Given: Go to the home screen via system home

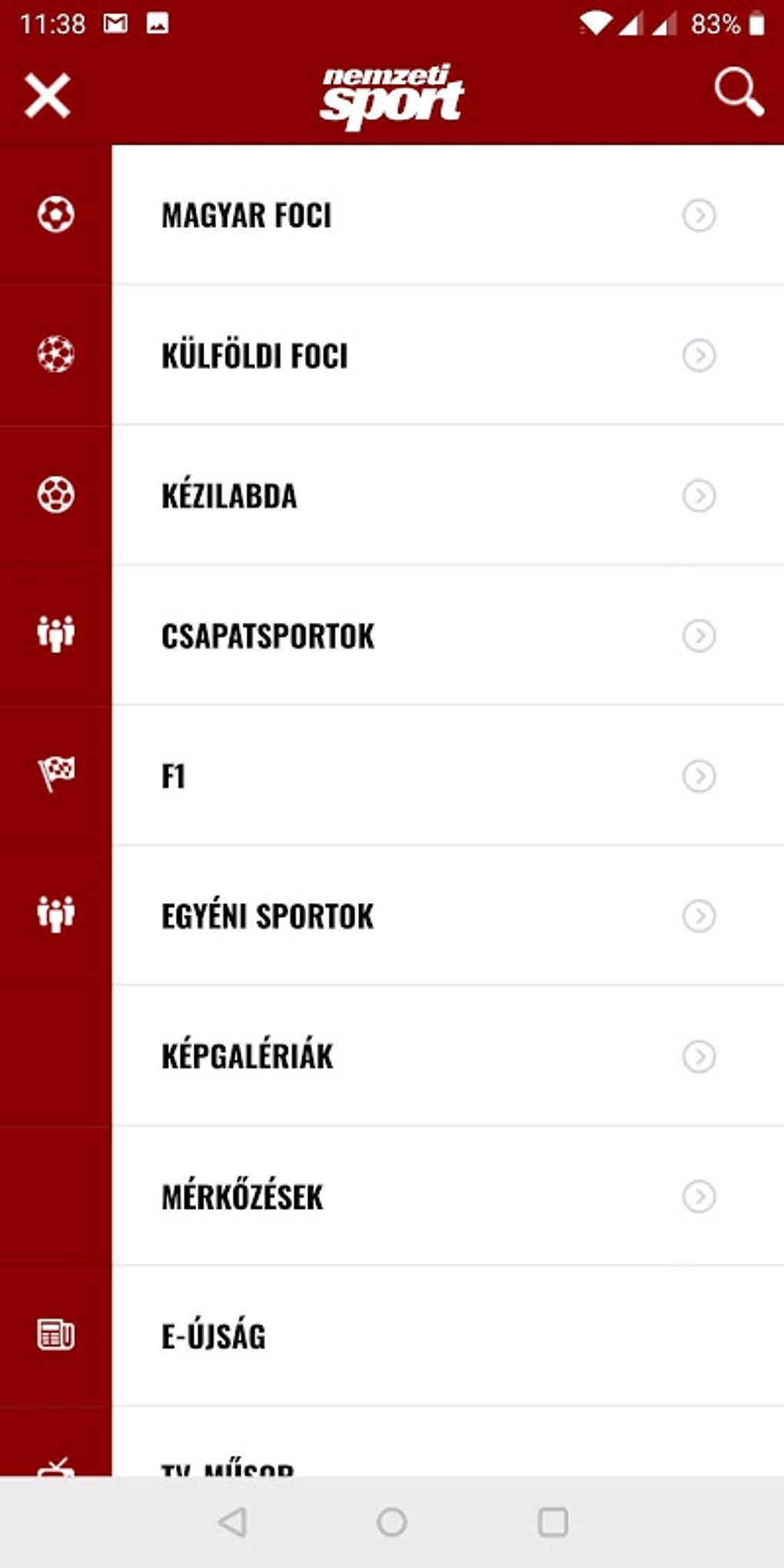Looking at the screenshot, I should 392,1522.
